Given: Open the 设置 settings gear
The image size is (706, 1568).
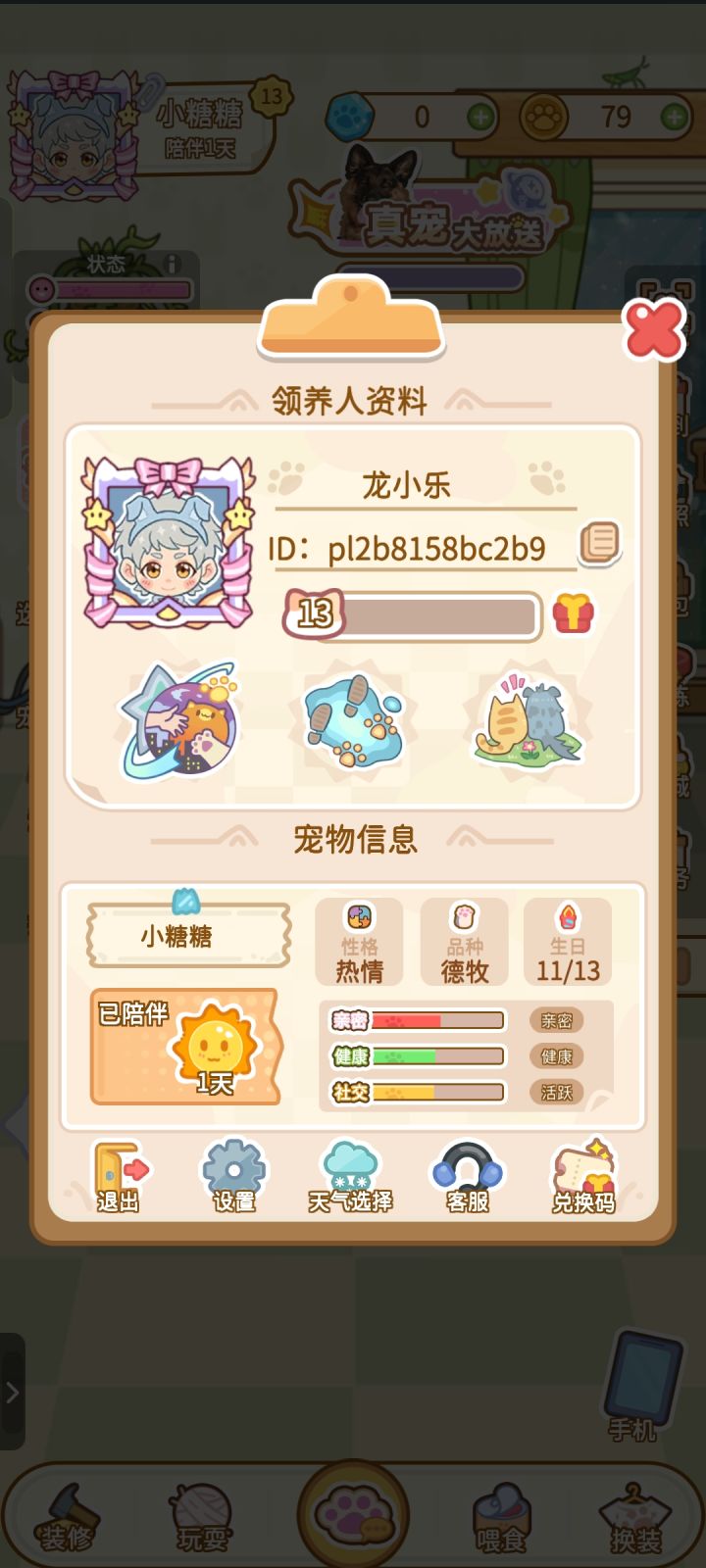Looking at the screenshot, I should [233, 1171].
